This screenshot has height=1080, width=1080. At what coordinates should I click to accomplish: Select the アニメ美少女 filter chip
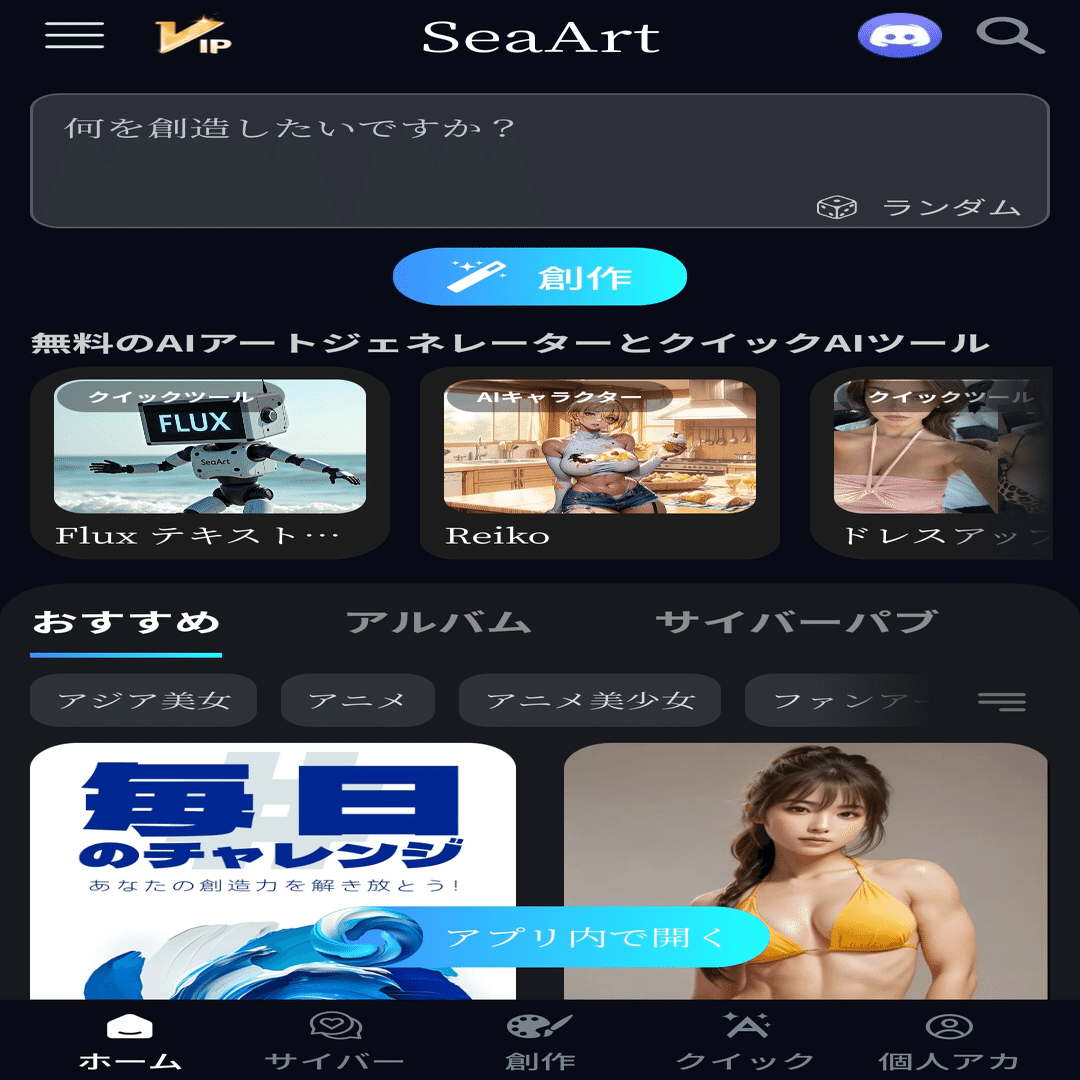590,701
